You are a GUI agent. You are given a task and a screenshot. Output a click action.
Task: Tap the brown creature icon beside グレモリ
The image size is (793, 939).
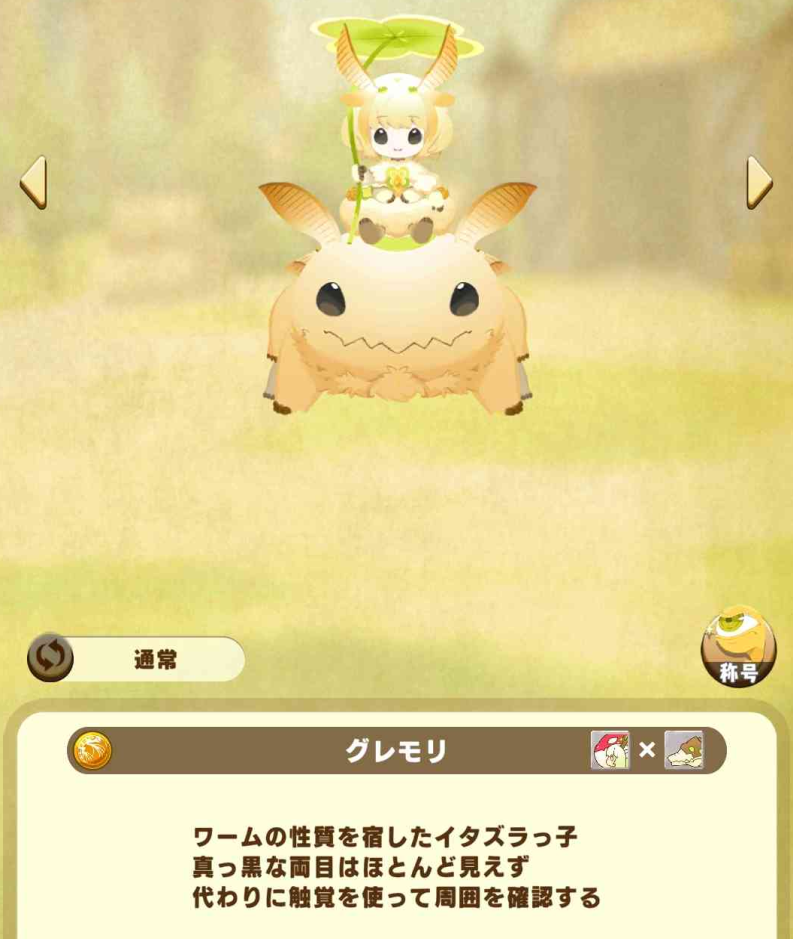click(684, 750)
